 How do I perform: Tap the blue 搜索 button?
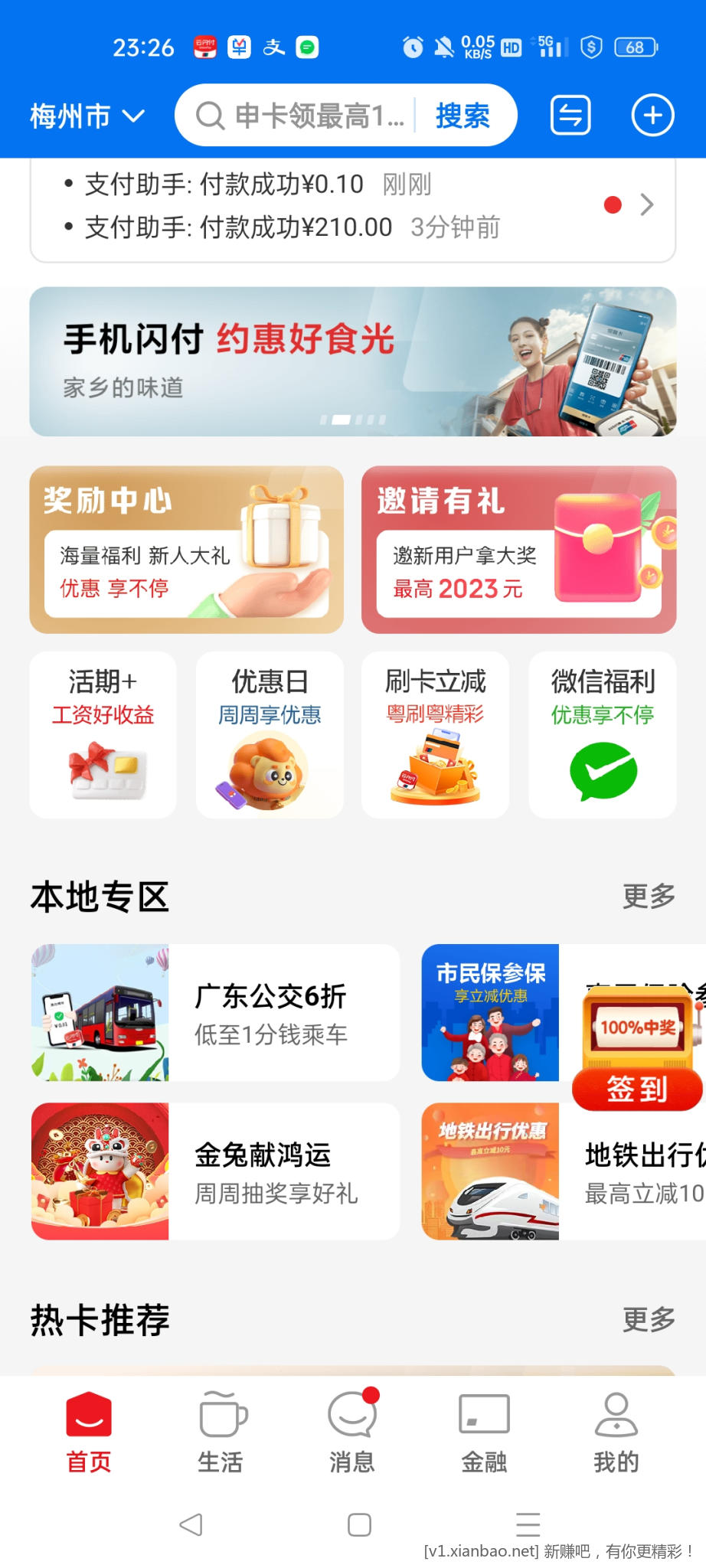pos(462,116)
